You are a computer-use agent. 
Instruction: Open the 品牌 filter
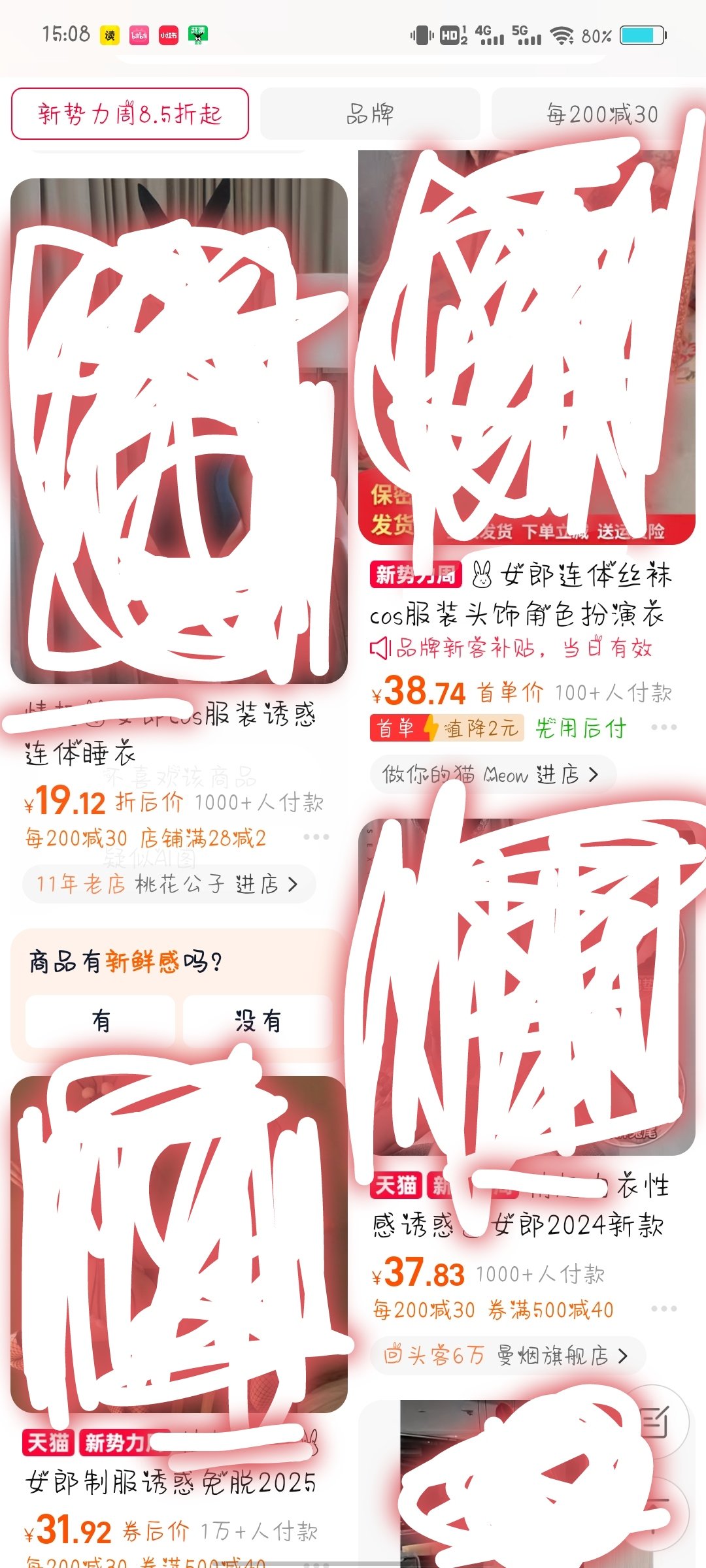(370, 114)
